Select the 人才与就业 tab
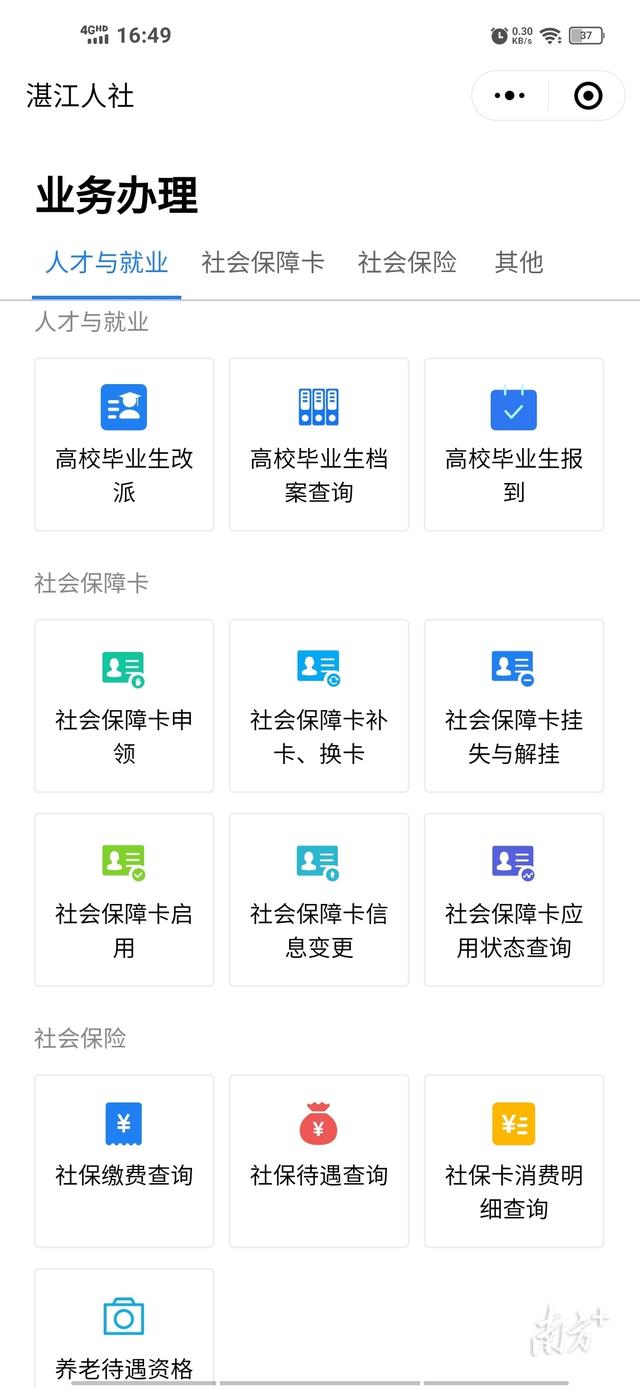The image size is (640, 1387). (x=107, y=262)
